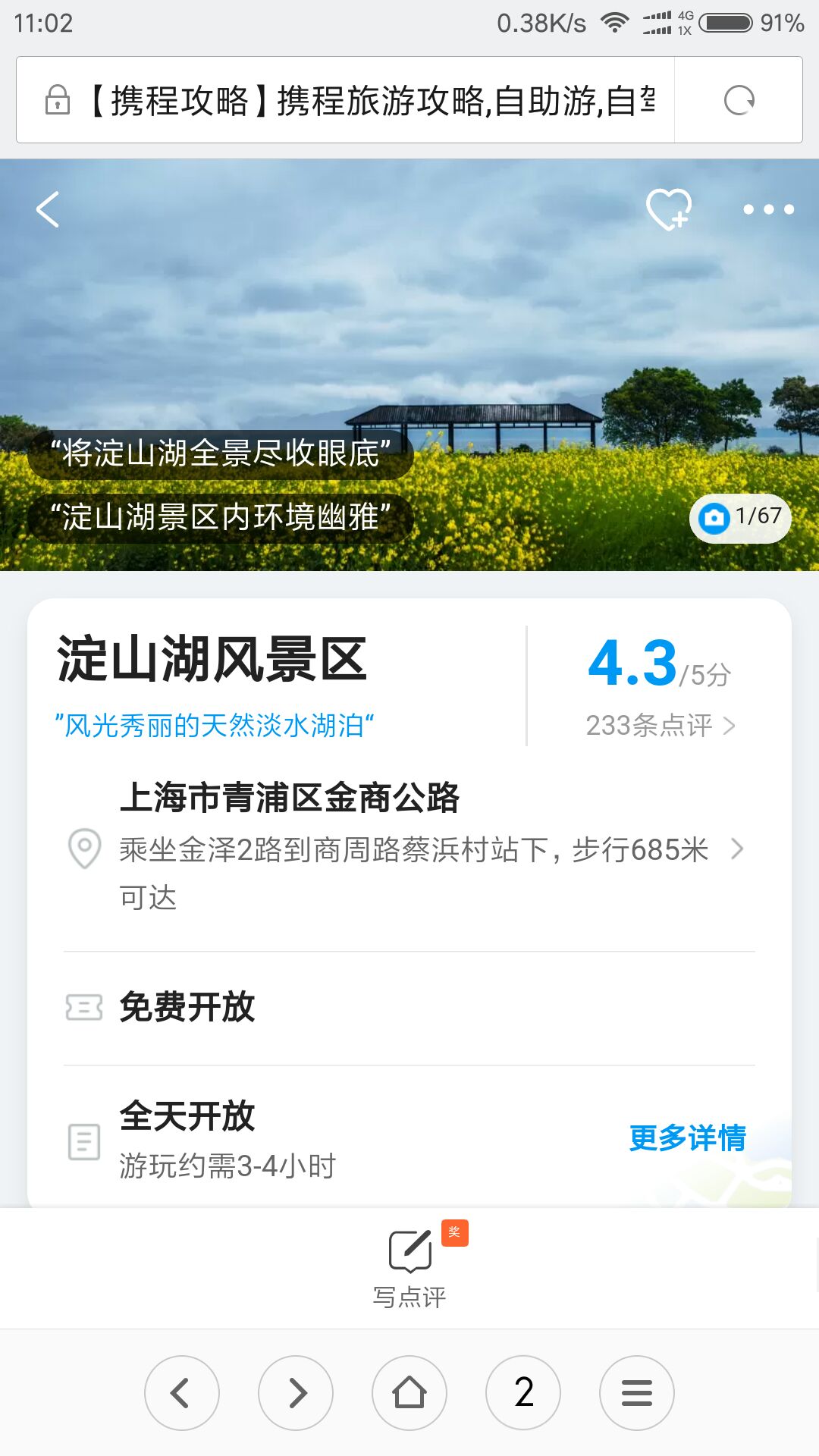Open the 233条点评 reviews
The width and height of the screenshot is (819, 1456).
click(660, 726)
